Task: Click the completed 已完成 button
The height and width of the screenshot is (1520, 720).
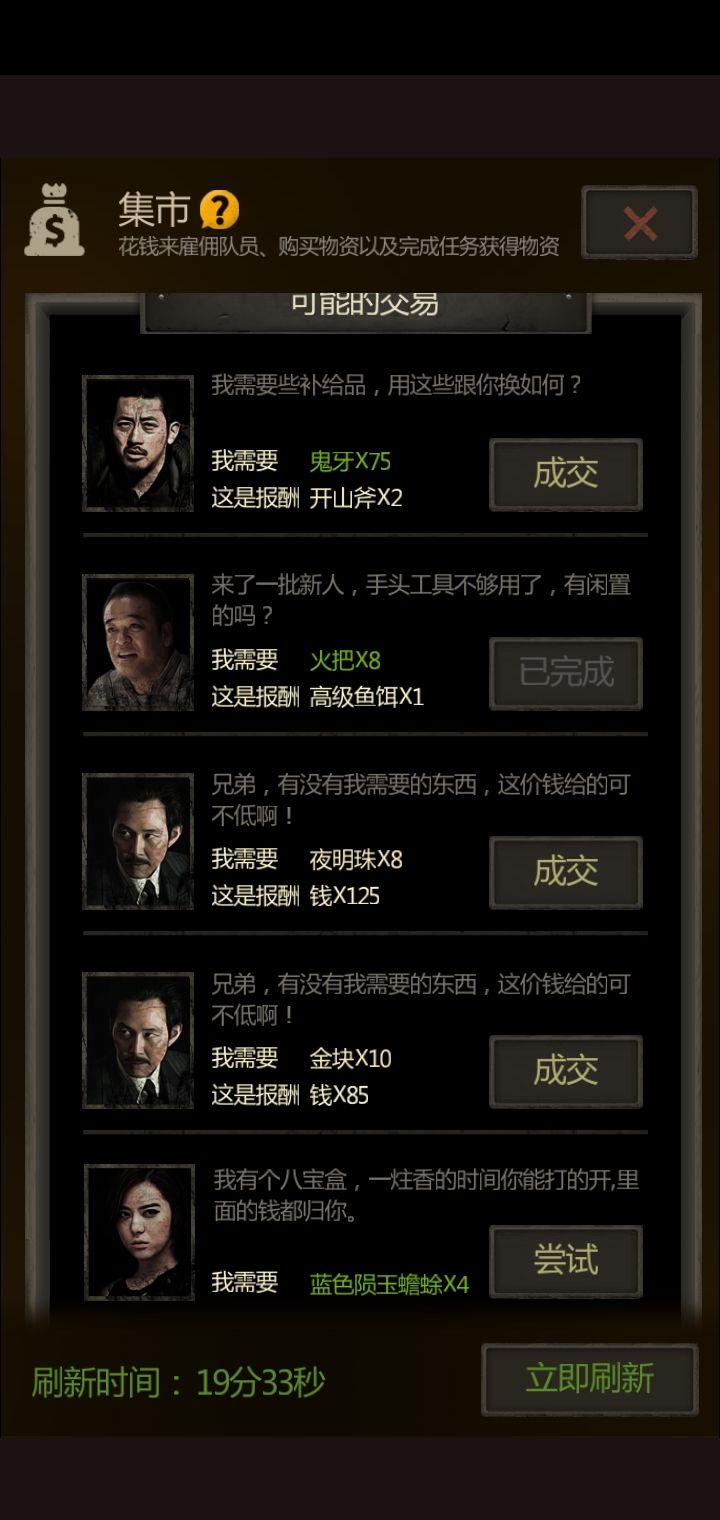Action: pyautogui.click(x=566, y=673)
